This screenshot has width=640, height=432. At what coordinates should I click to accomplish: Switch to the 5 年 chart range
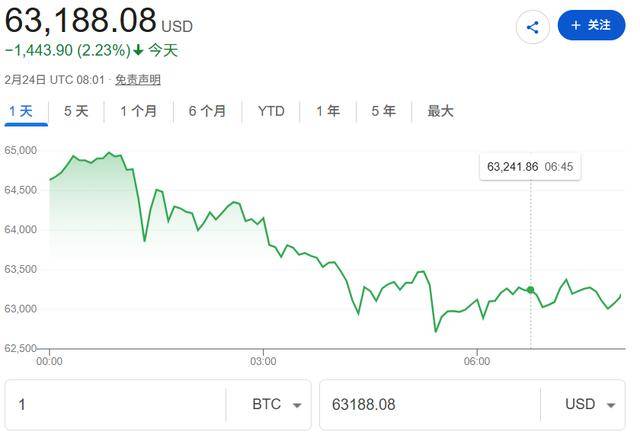(383, 111)
